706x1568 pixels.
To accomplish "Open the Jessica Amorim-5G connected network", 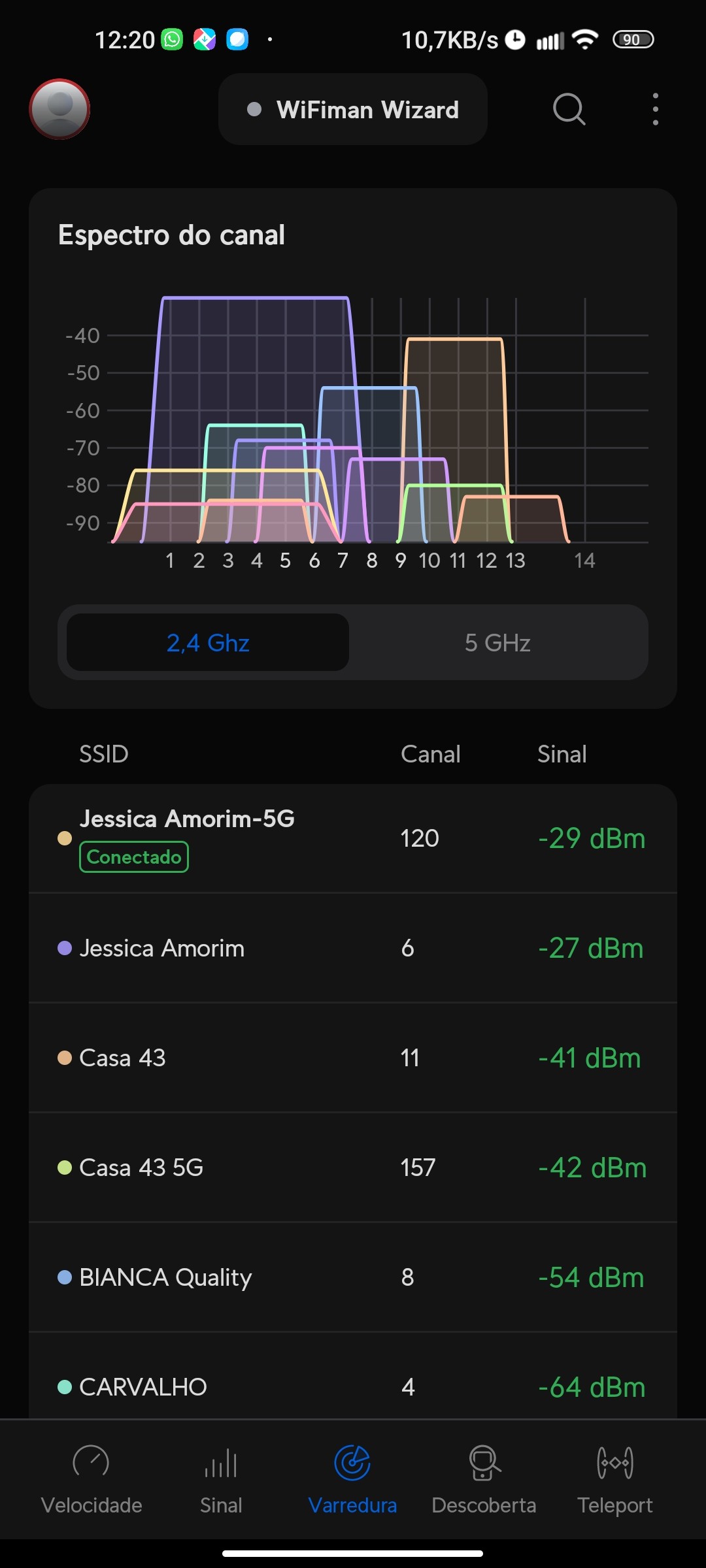I will 353,838.
